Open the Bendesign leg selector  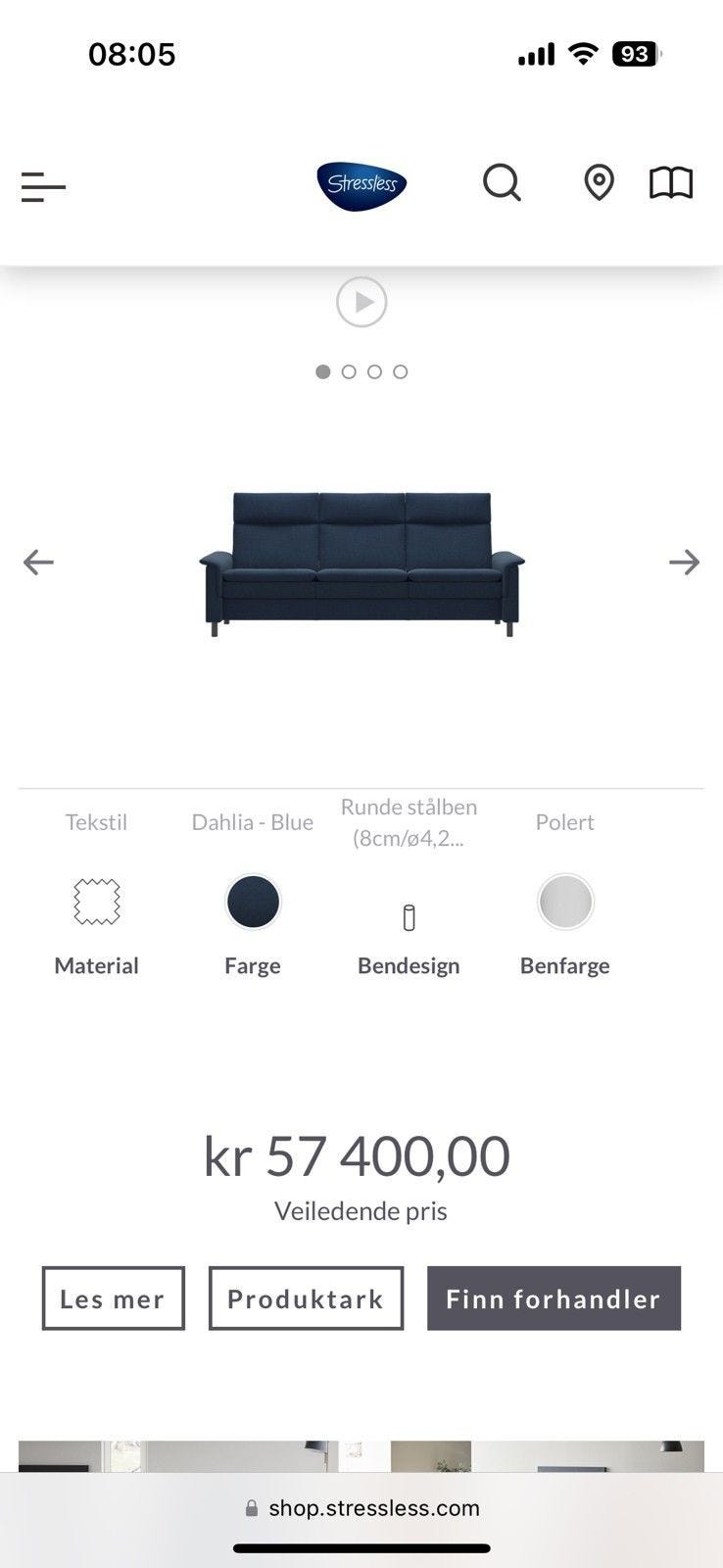tap(409, 918)
